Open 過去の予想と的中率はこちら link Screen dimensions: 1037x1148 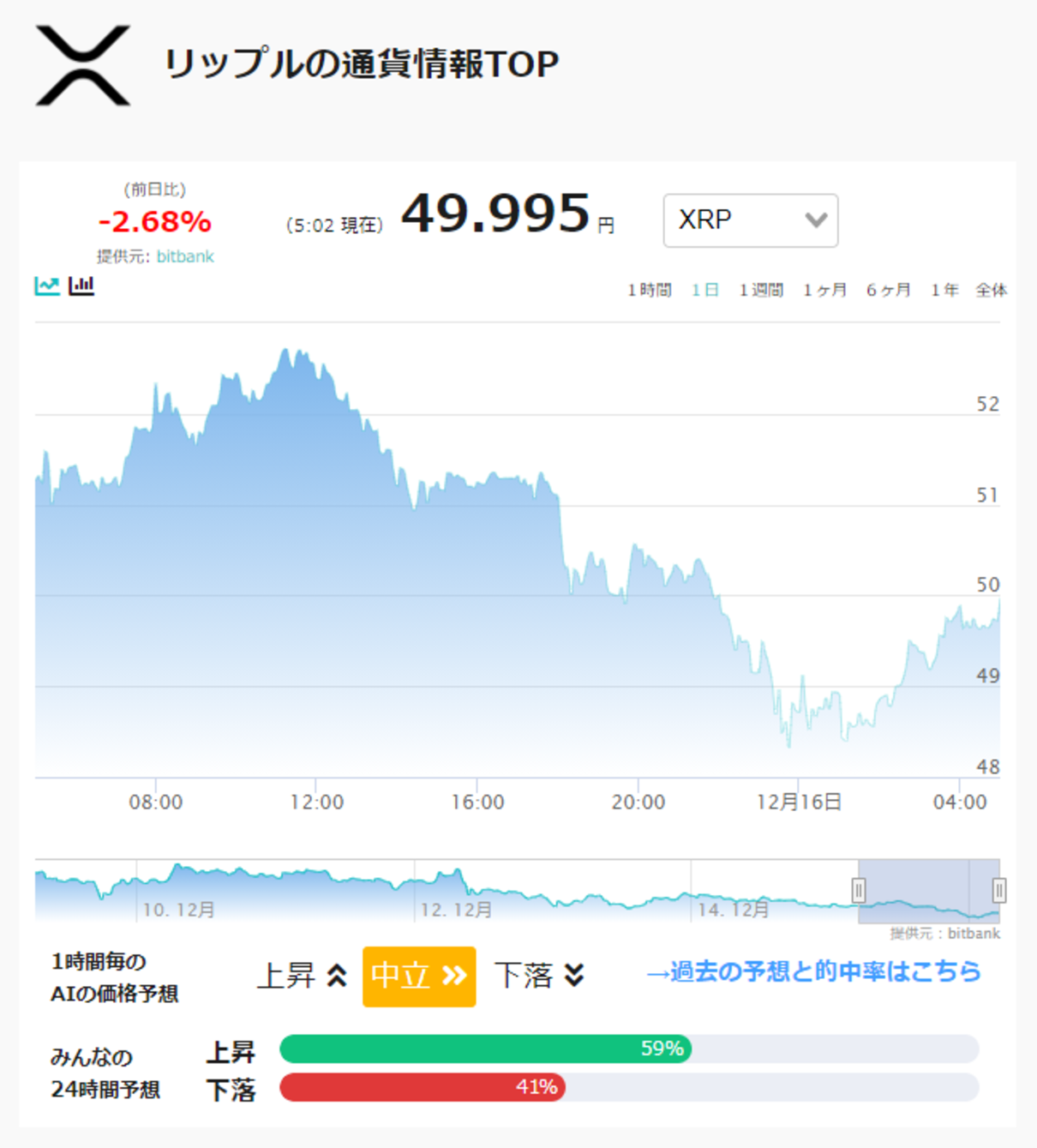point(813,971)
